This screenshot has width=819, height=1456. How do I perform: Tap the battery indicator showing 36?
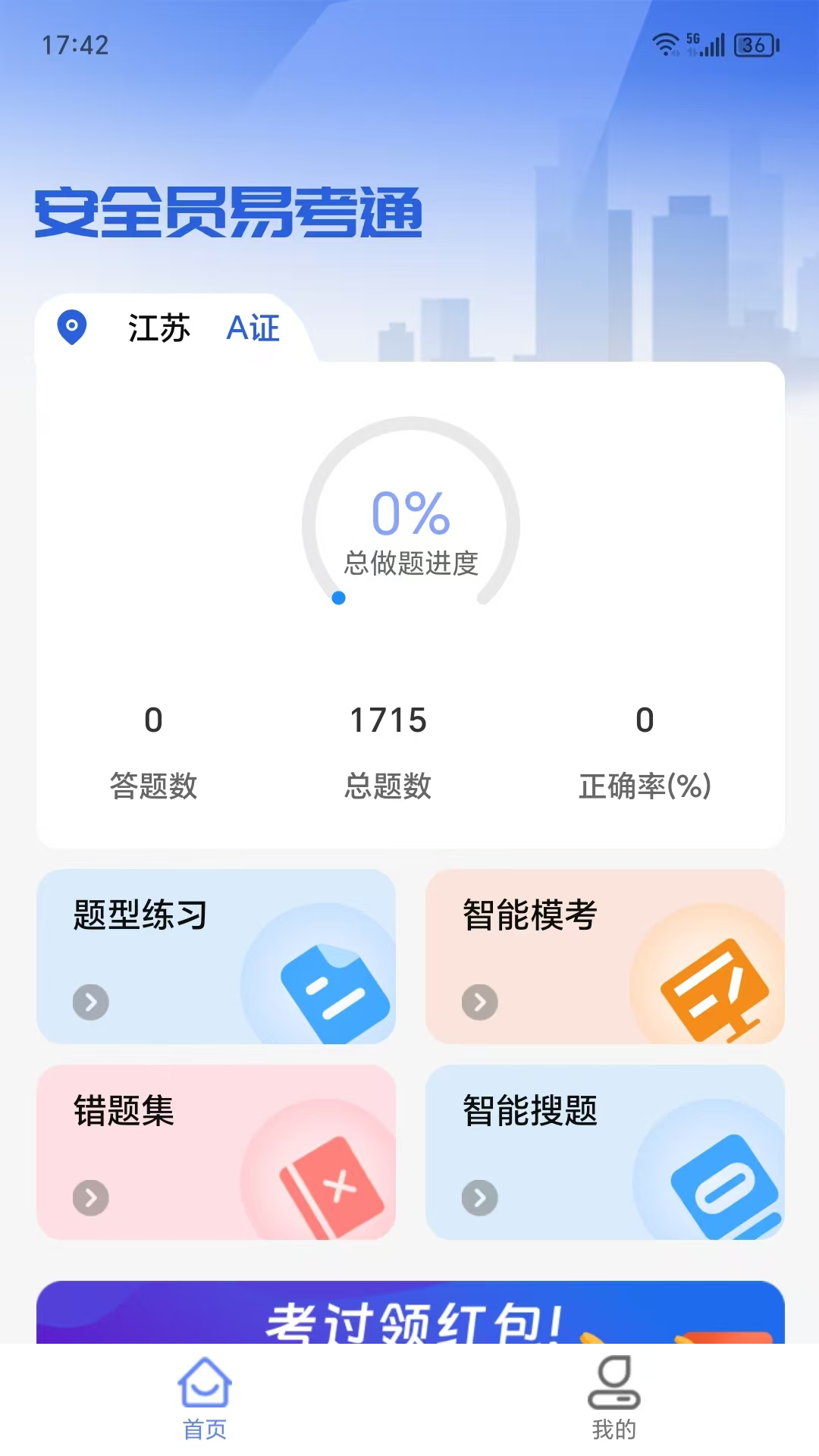[x=752, y=45]
